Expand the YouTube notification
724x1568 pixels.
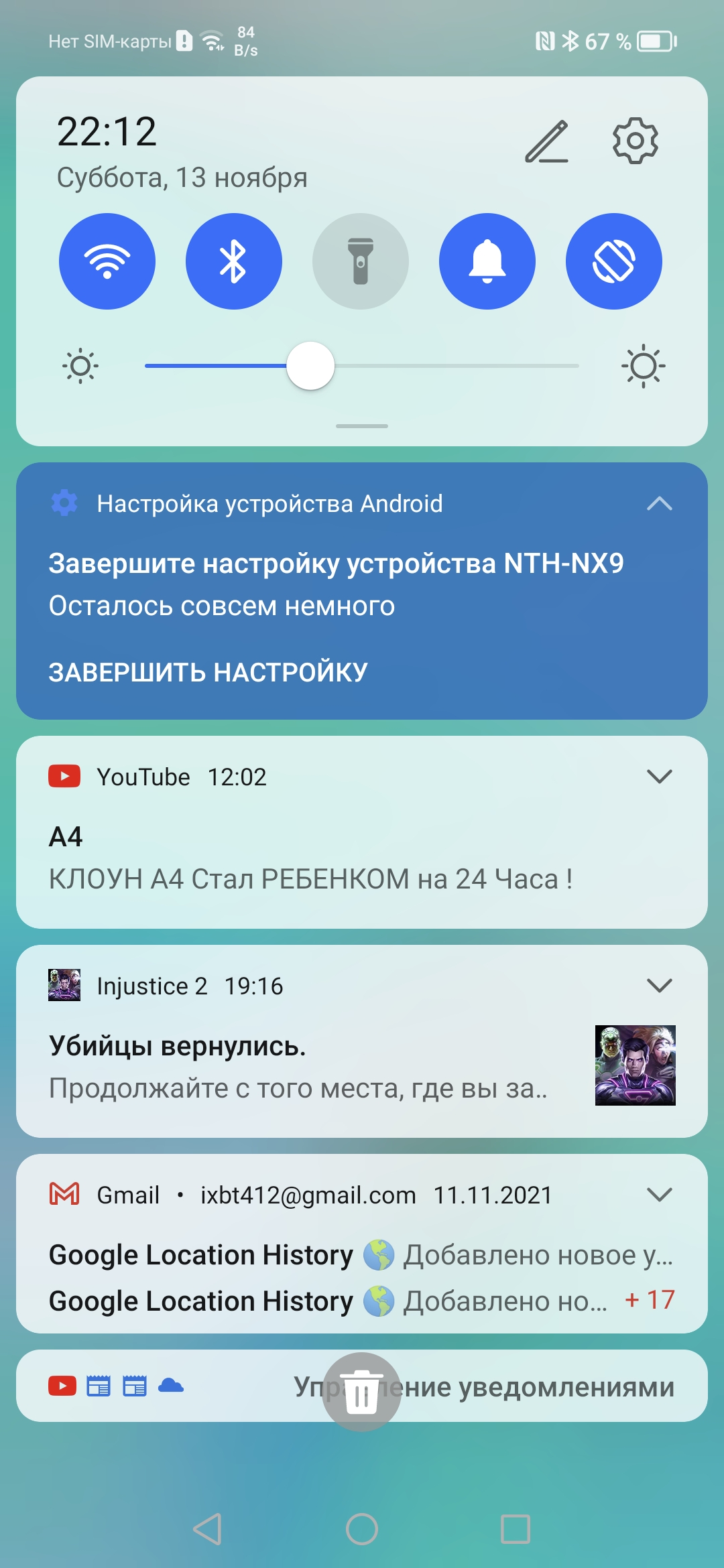tap(660, 777)
